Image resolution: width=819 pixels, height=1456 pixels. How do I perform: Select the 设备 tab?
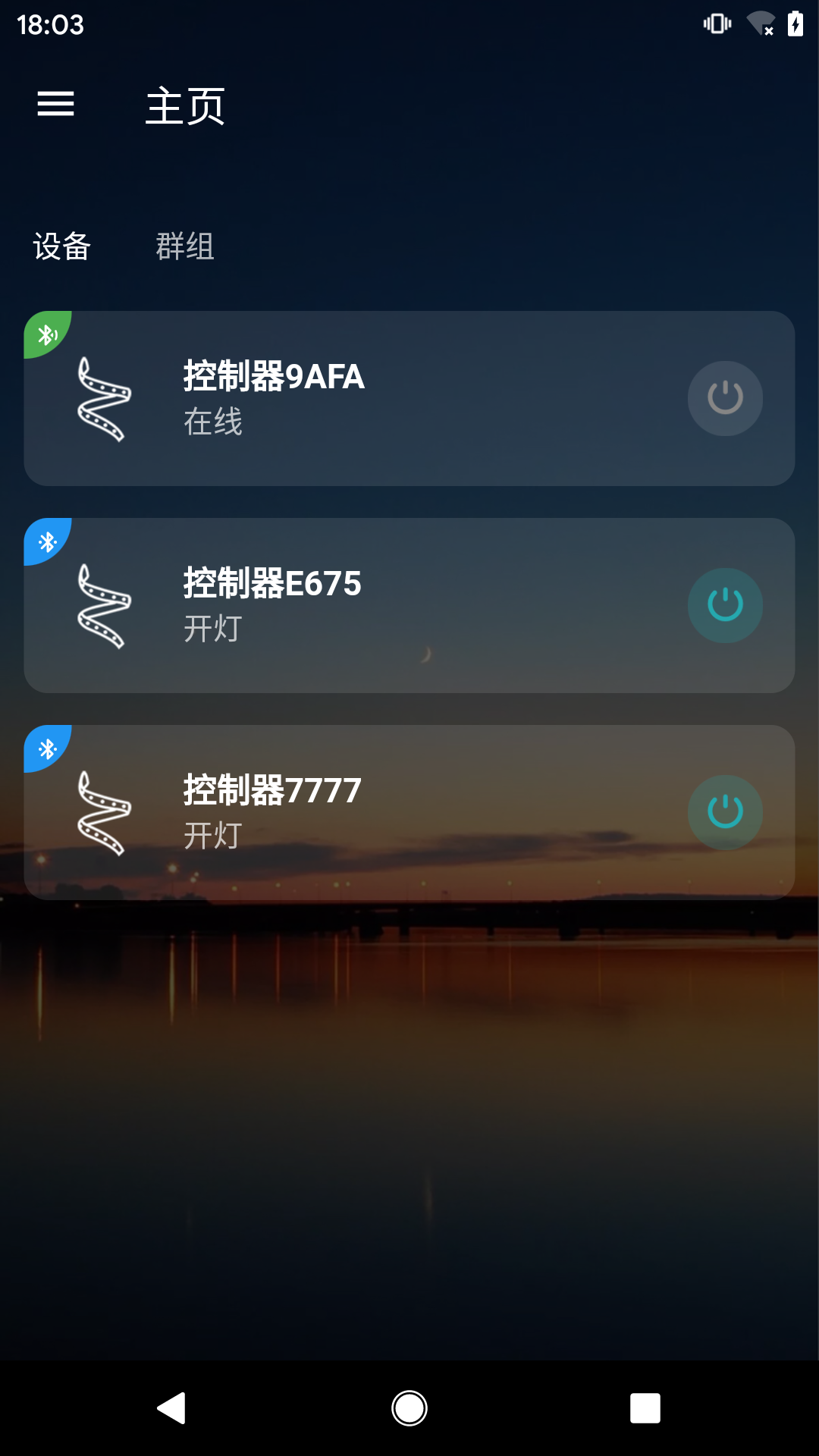61,246
